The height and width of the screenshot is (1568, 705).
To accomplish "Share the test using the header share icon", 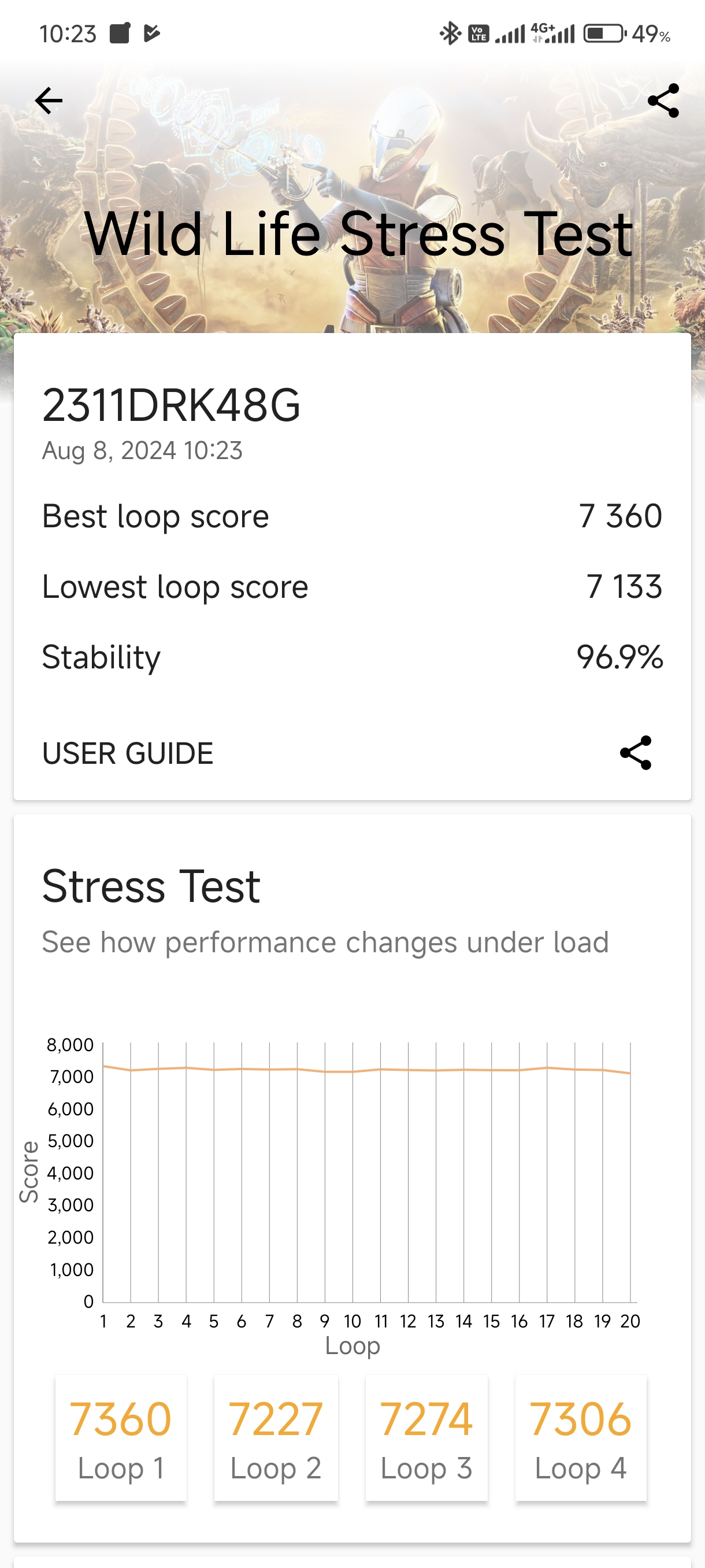I will [663, 101].
